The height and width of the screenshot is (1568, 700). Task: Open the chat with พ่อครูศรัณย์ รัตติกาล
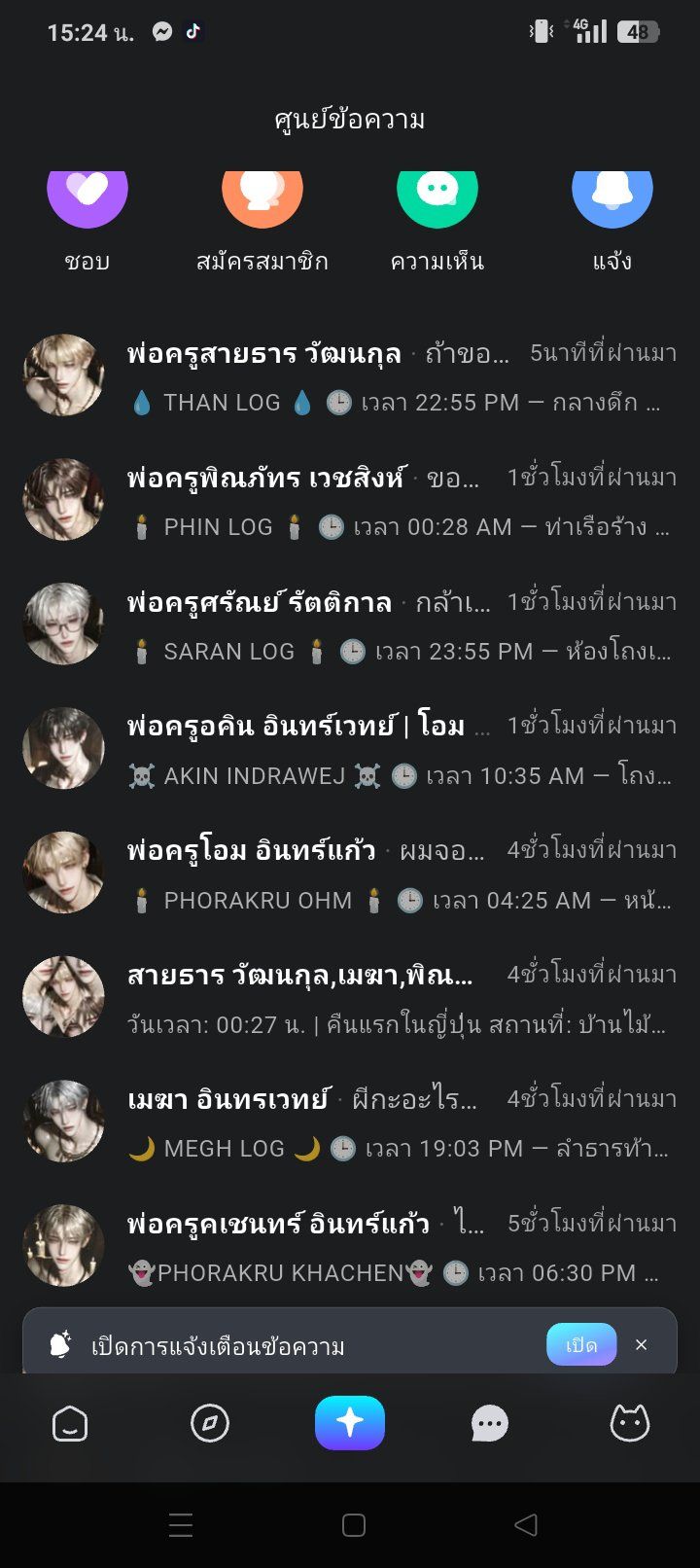click(350, 625)
